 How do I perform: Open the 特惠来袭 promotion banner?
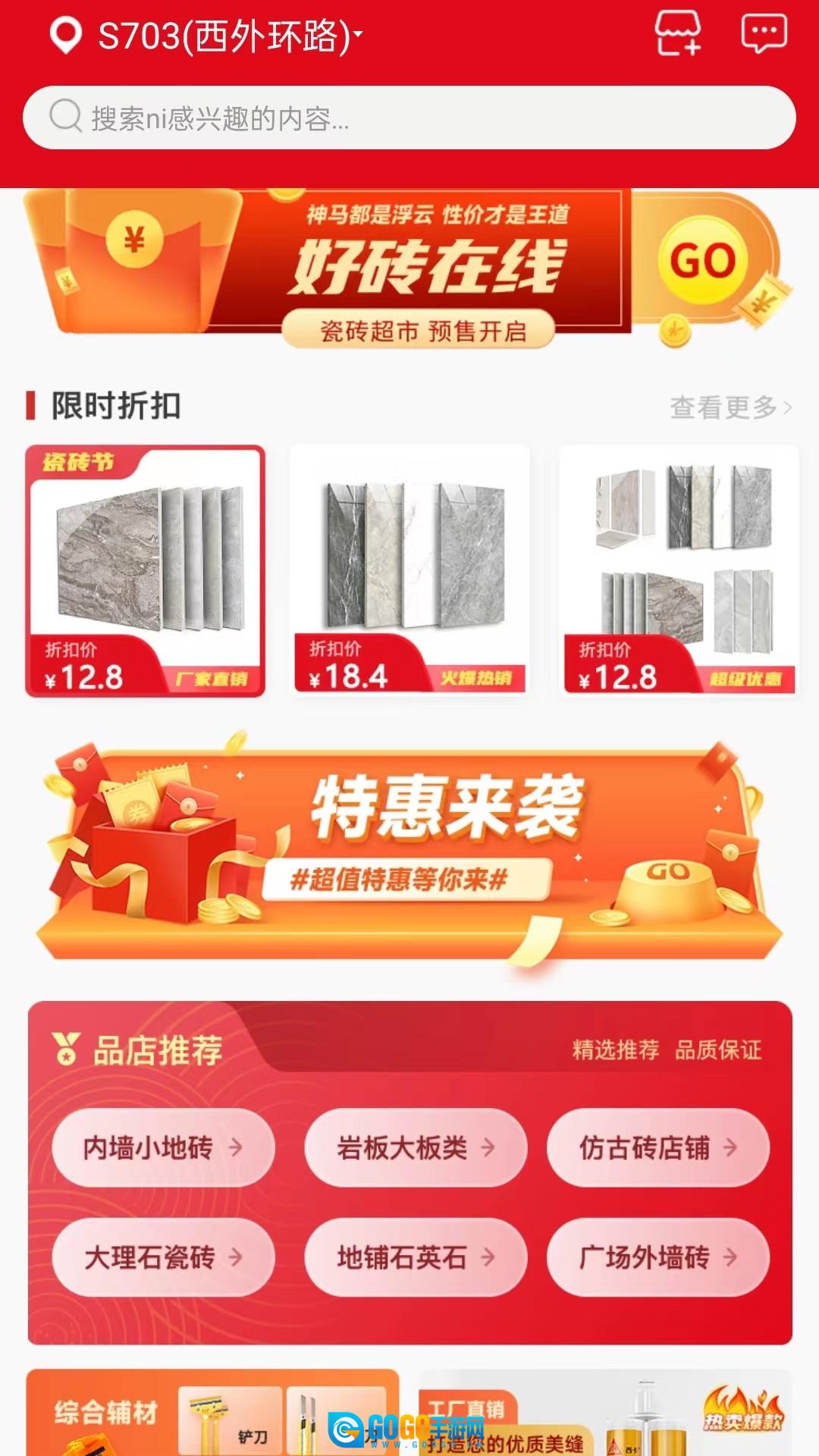click(x=409, y=849)
